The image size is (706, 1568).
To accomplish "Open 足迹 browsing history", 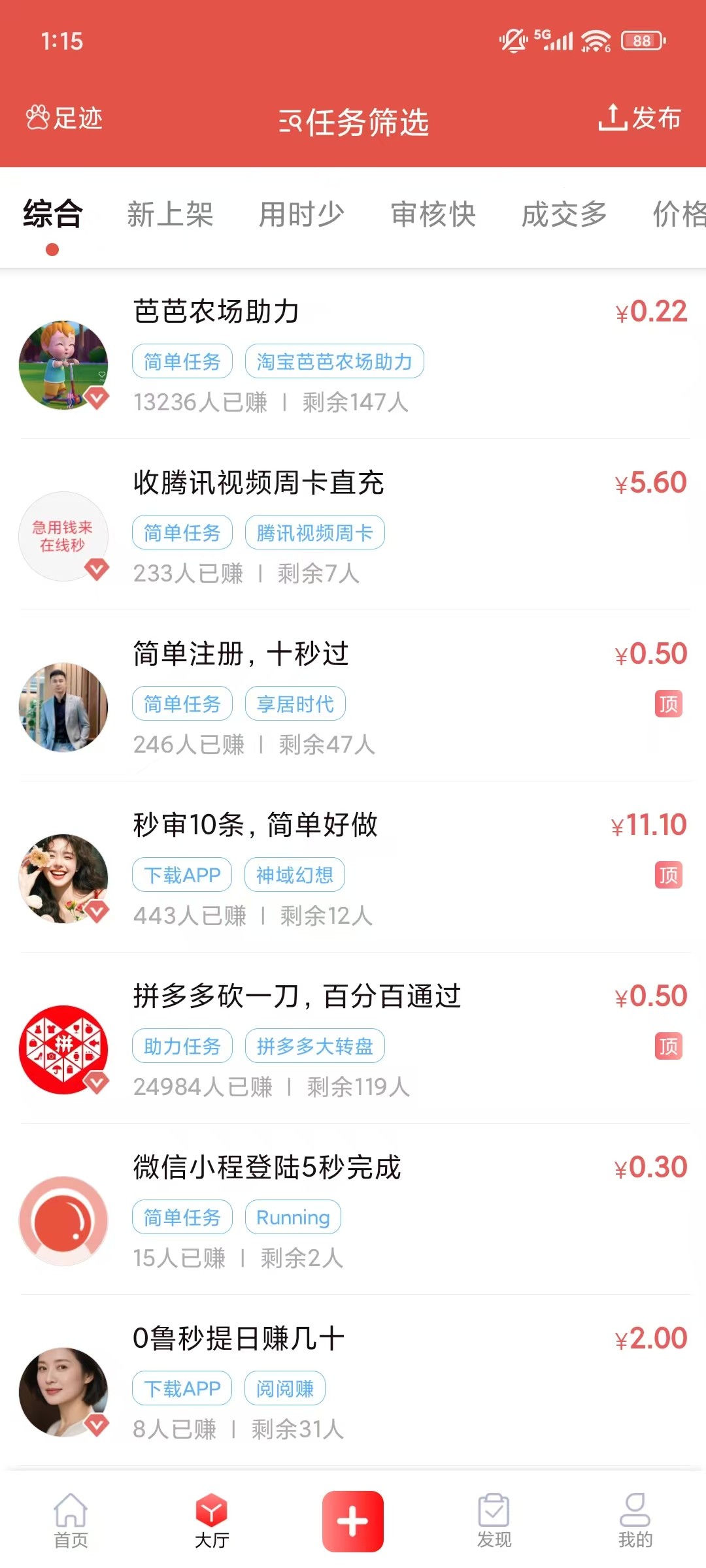I will (65, 118).
